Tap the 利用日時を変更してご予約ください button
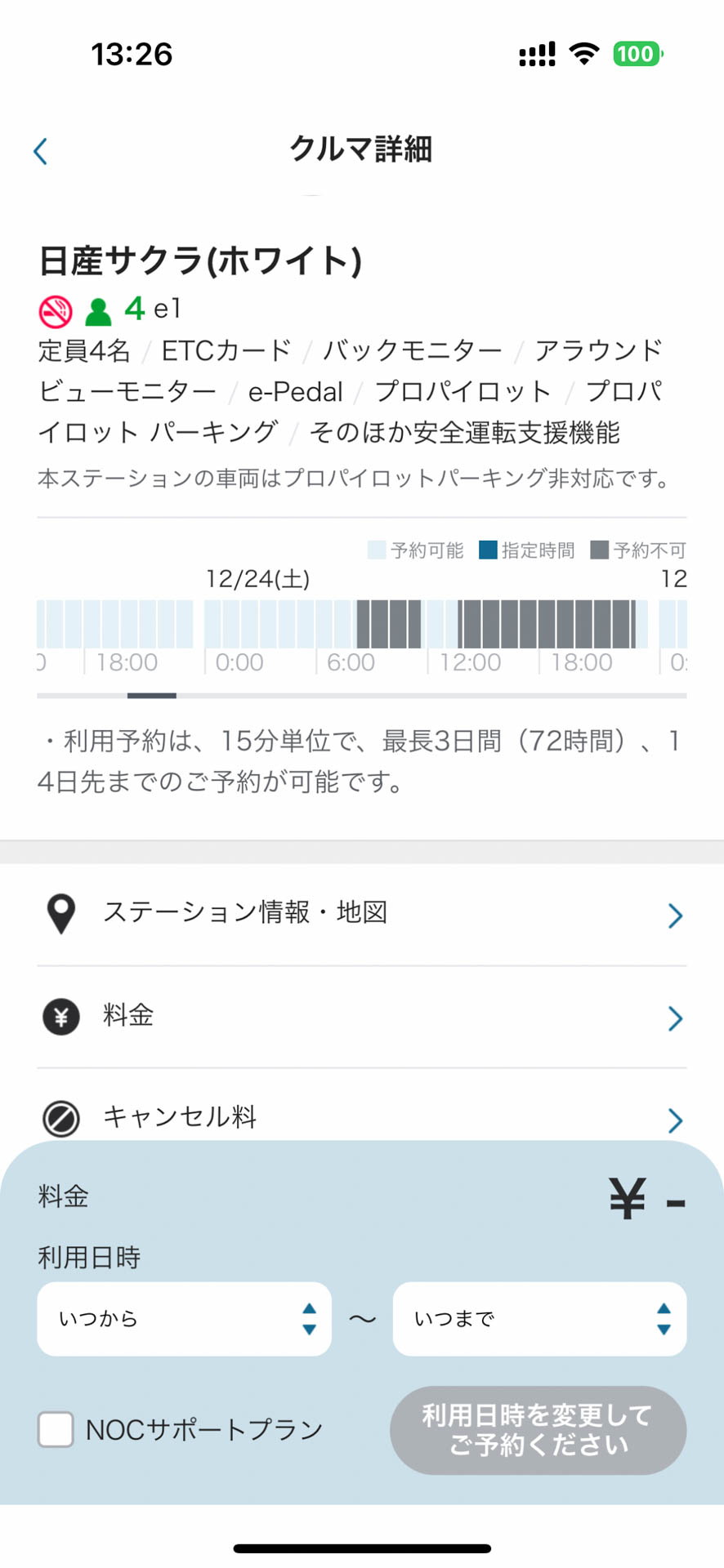Viewport: 724px width, 1568px height. coord(539,1431)
